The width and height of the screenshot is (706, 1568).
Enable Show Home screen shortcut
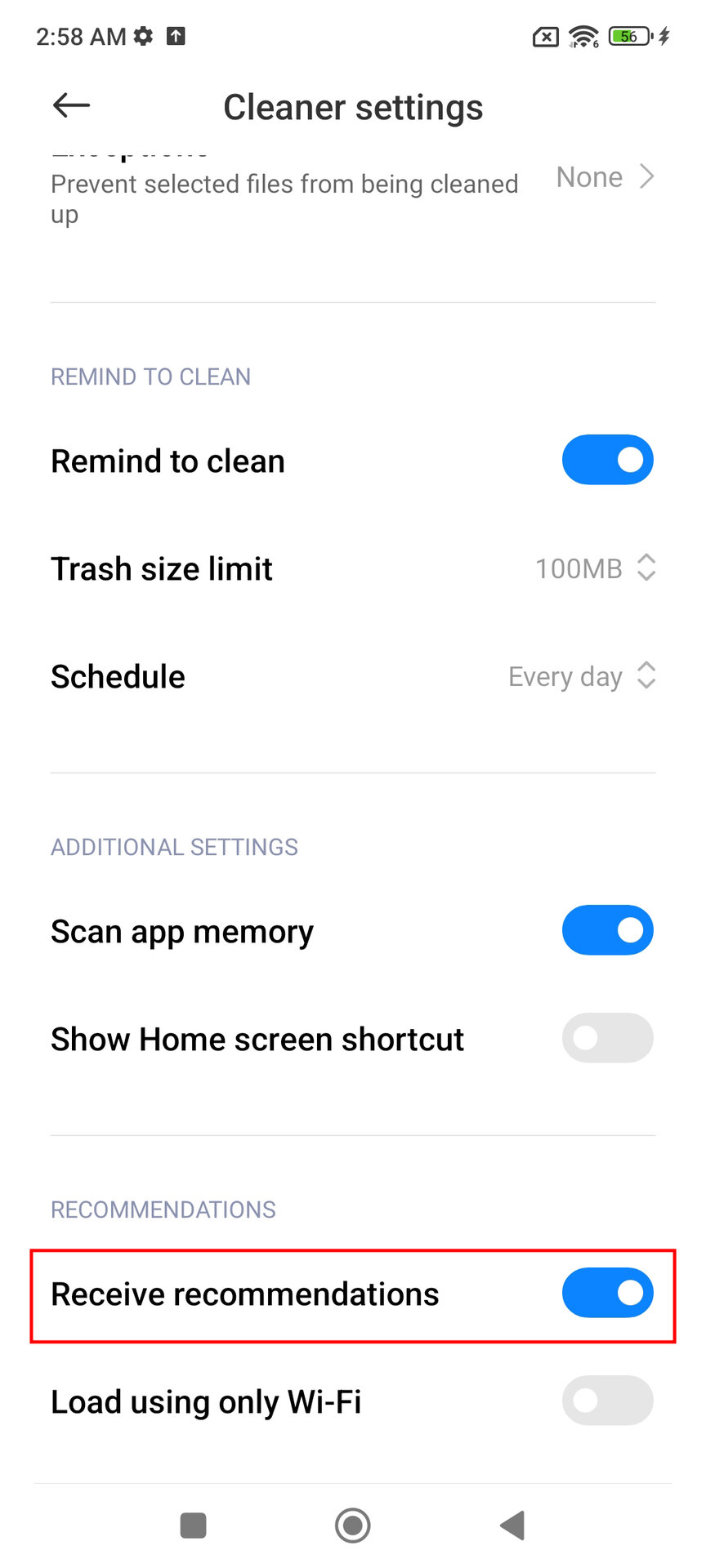pos(607,1038)
